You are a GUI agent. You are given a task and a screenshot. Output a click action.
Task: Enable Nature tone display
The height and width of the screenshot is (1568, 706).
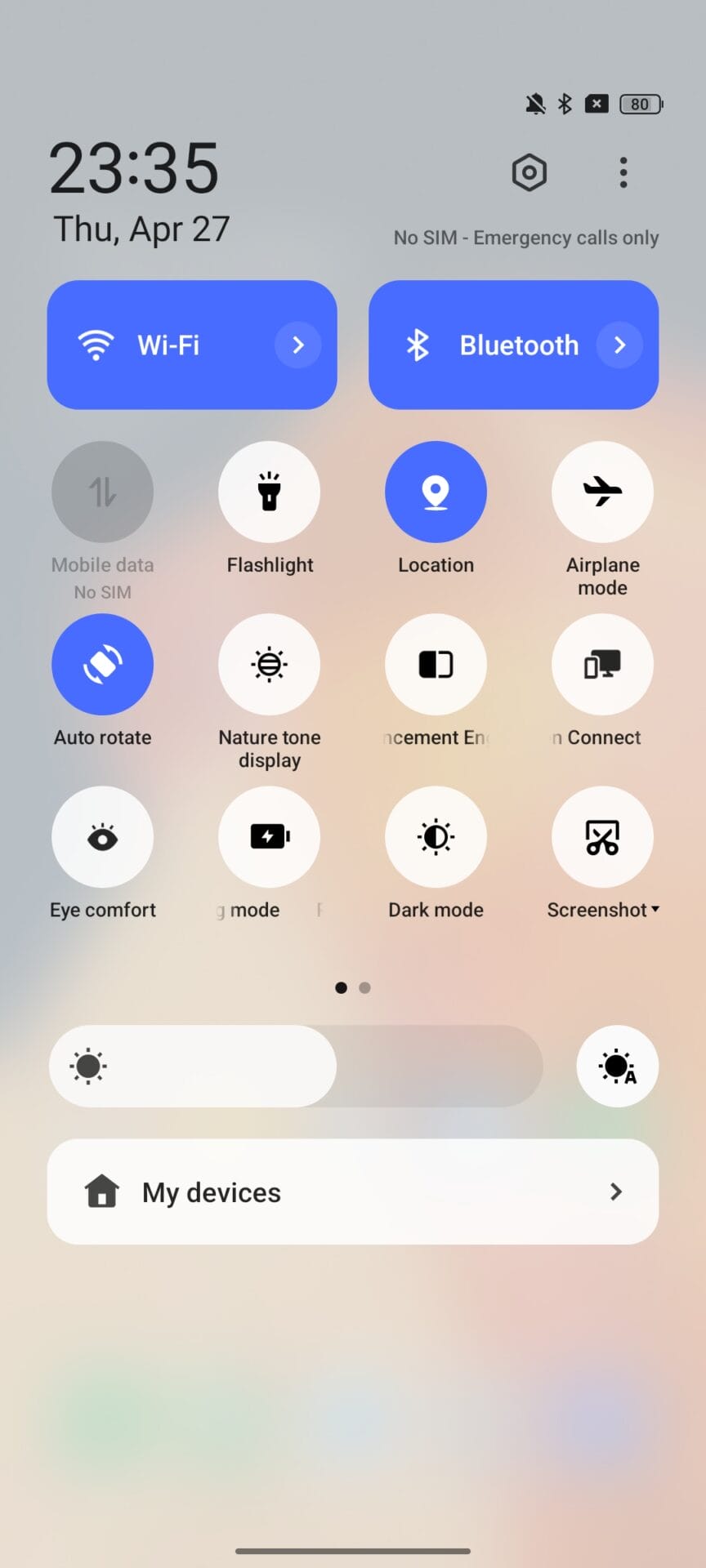pos(269,664)
